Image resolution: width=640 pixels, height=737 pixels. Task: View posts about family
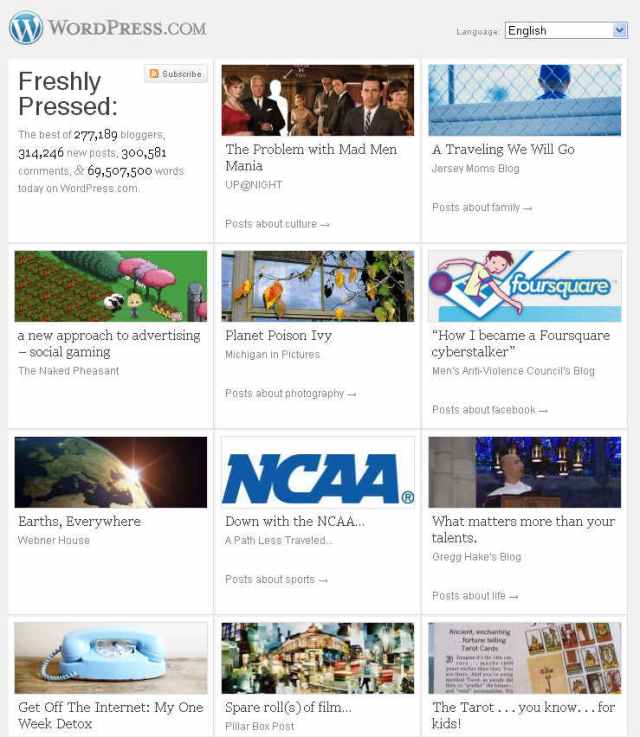pos(481,208)
